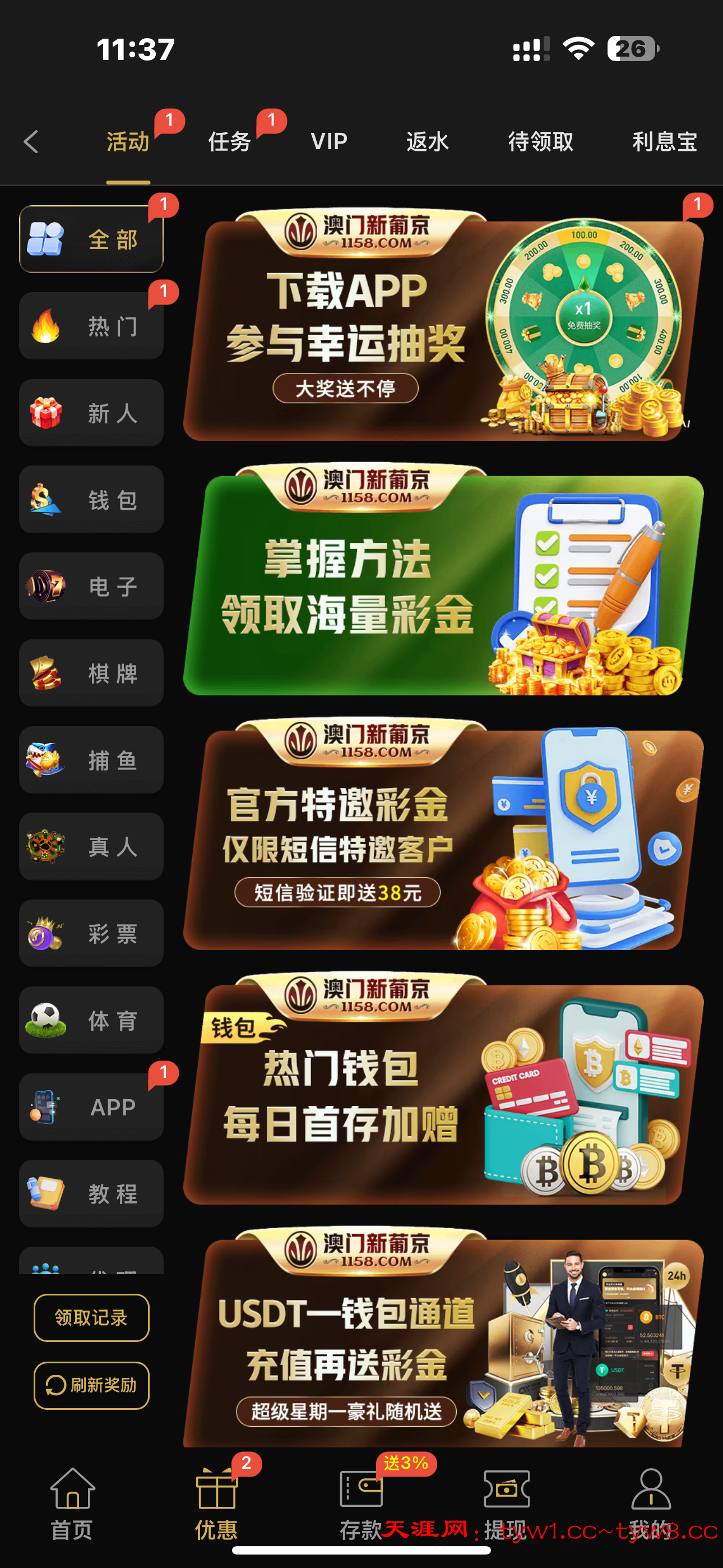Switch to the 返水 tab
Viewport: 723px width, 1568px height.
point(427,142)
